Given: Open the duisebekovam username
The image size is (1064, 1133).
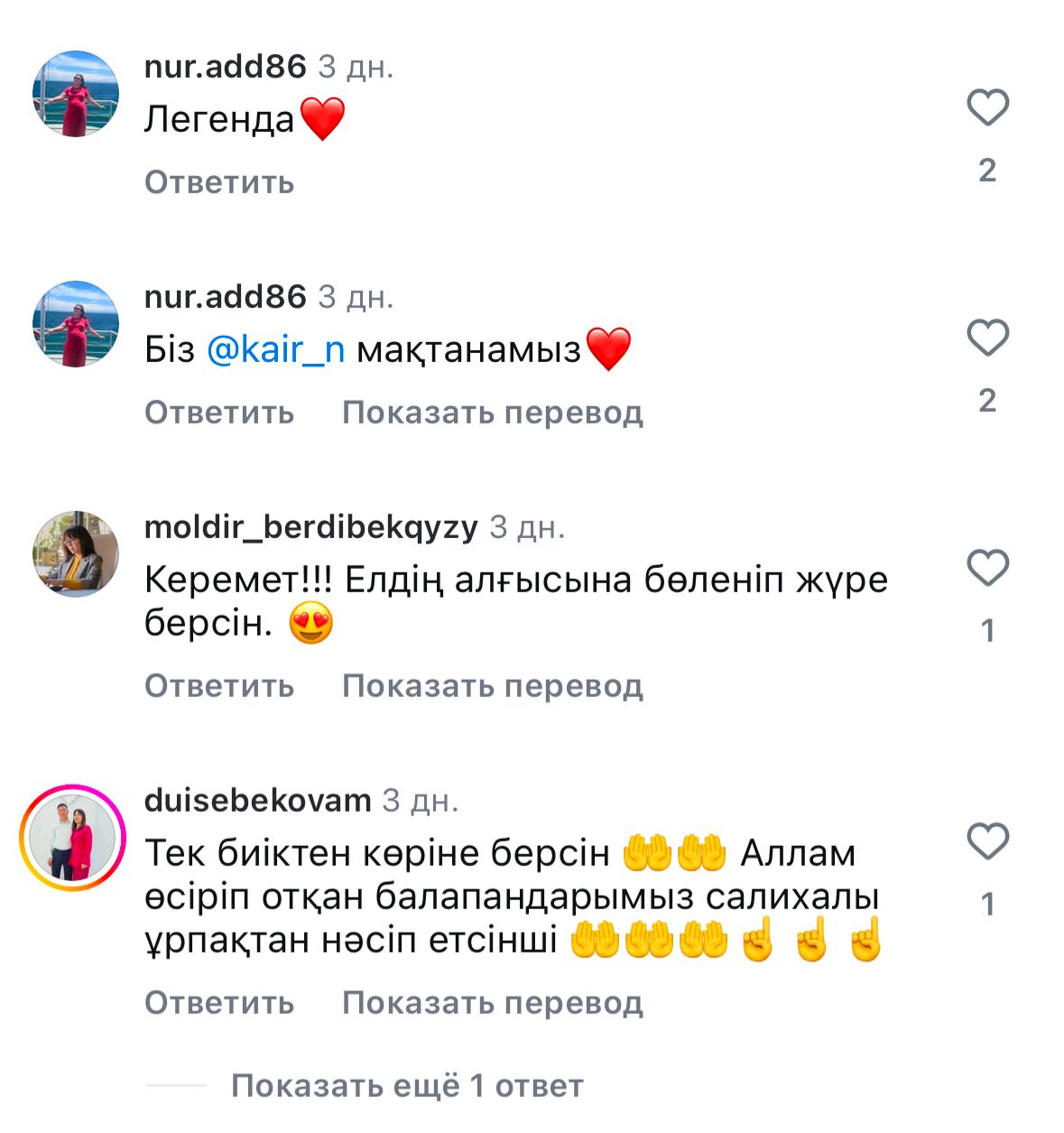Looking at the screenshot, I should (257, 800).
